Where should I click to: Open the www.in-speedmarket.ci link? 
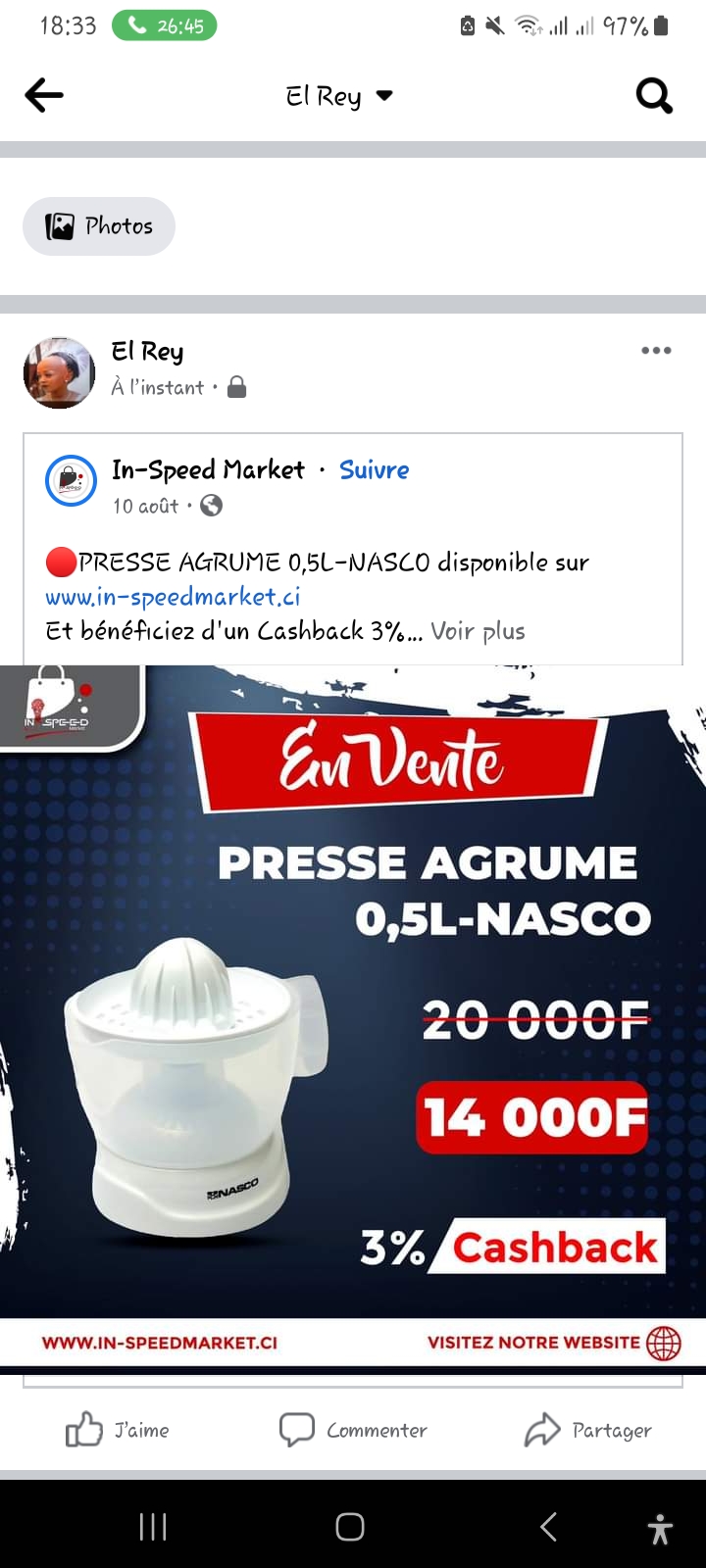(173, 597)
